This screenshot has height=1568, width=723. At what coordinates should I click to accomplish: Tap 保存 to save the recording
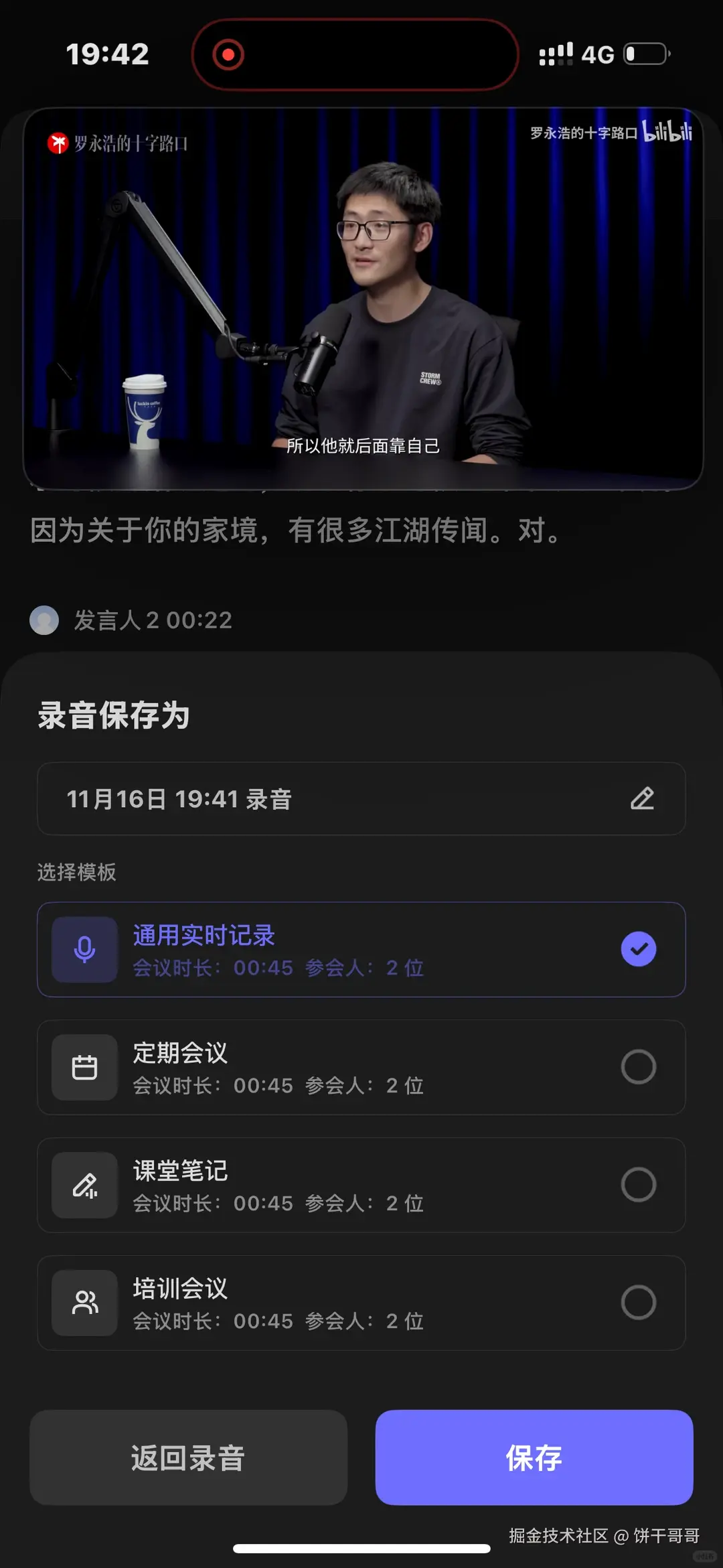534,1459
